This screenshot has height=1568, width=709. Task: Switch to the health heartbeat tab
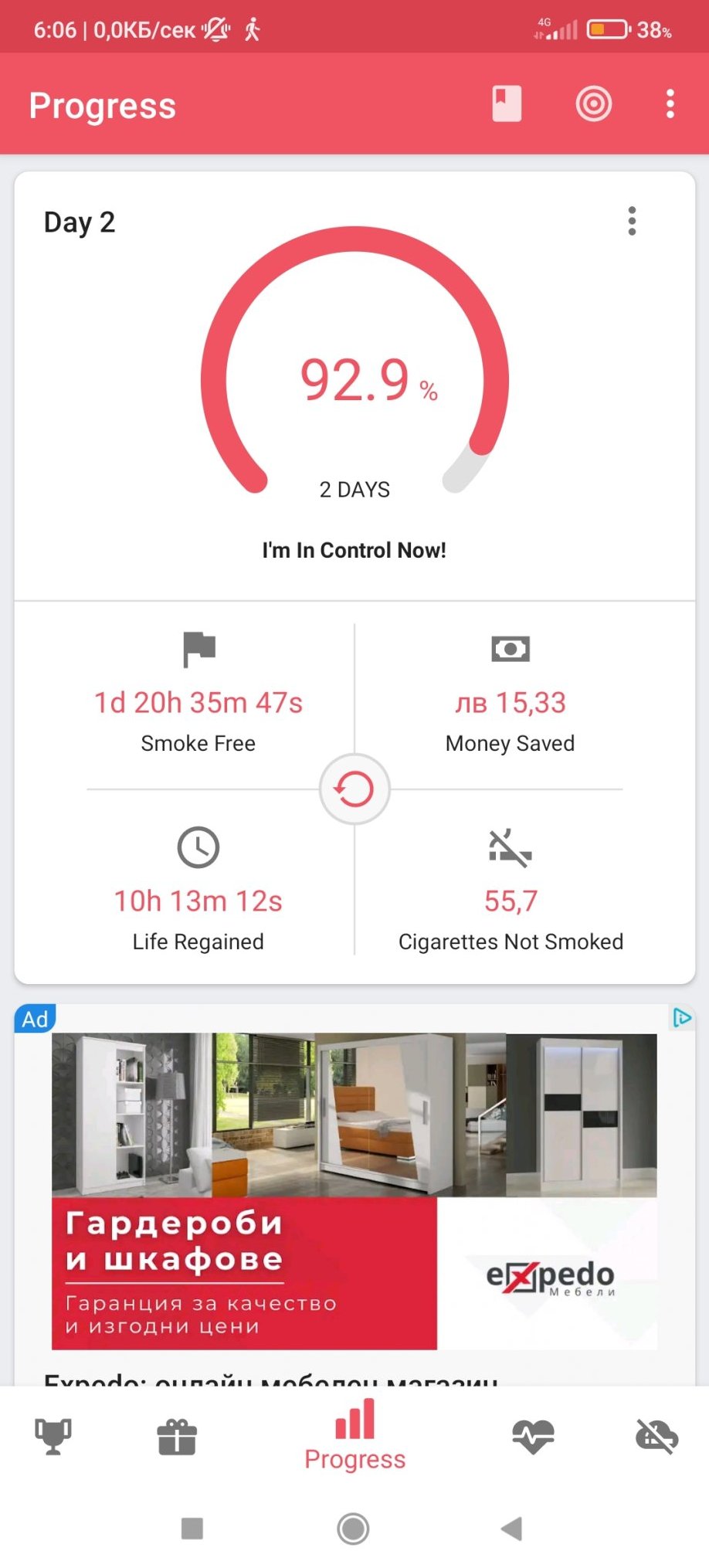click(x=533, y=1437)
